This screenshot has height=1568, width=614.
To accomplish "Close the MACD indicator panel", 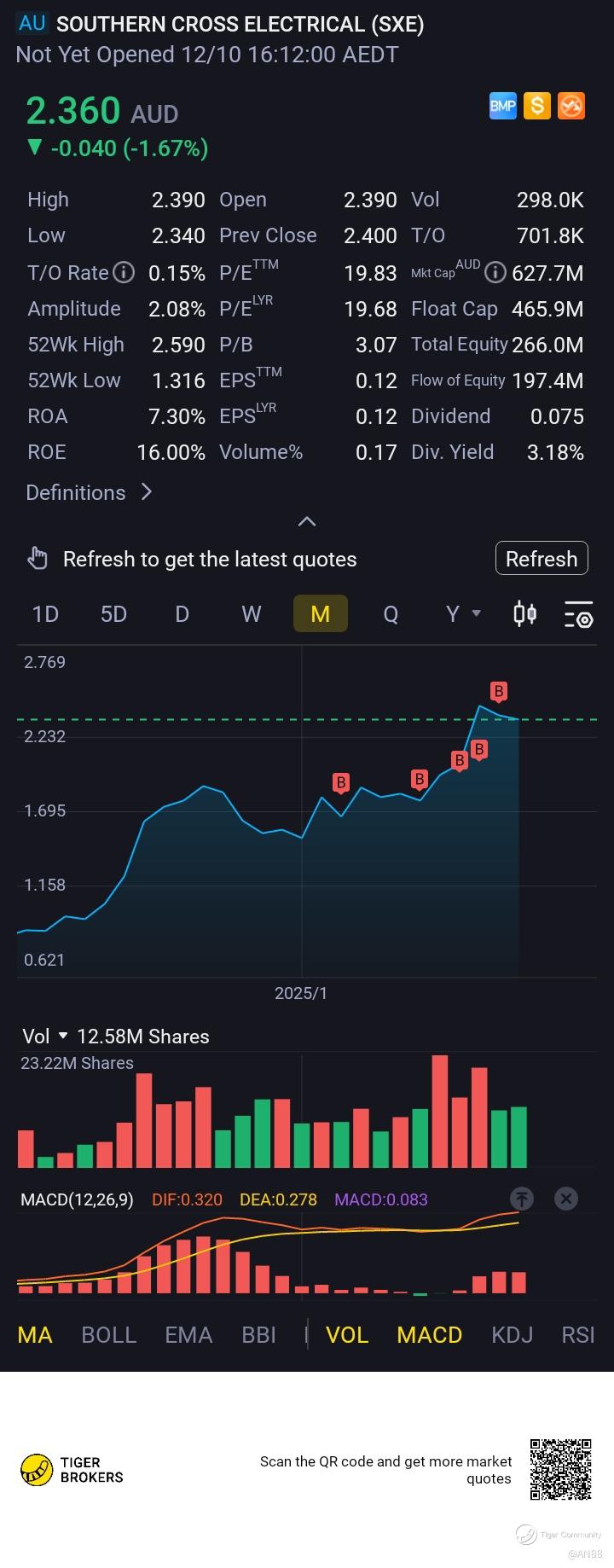I will coord(566,1199).
